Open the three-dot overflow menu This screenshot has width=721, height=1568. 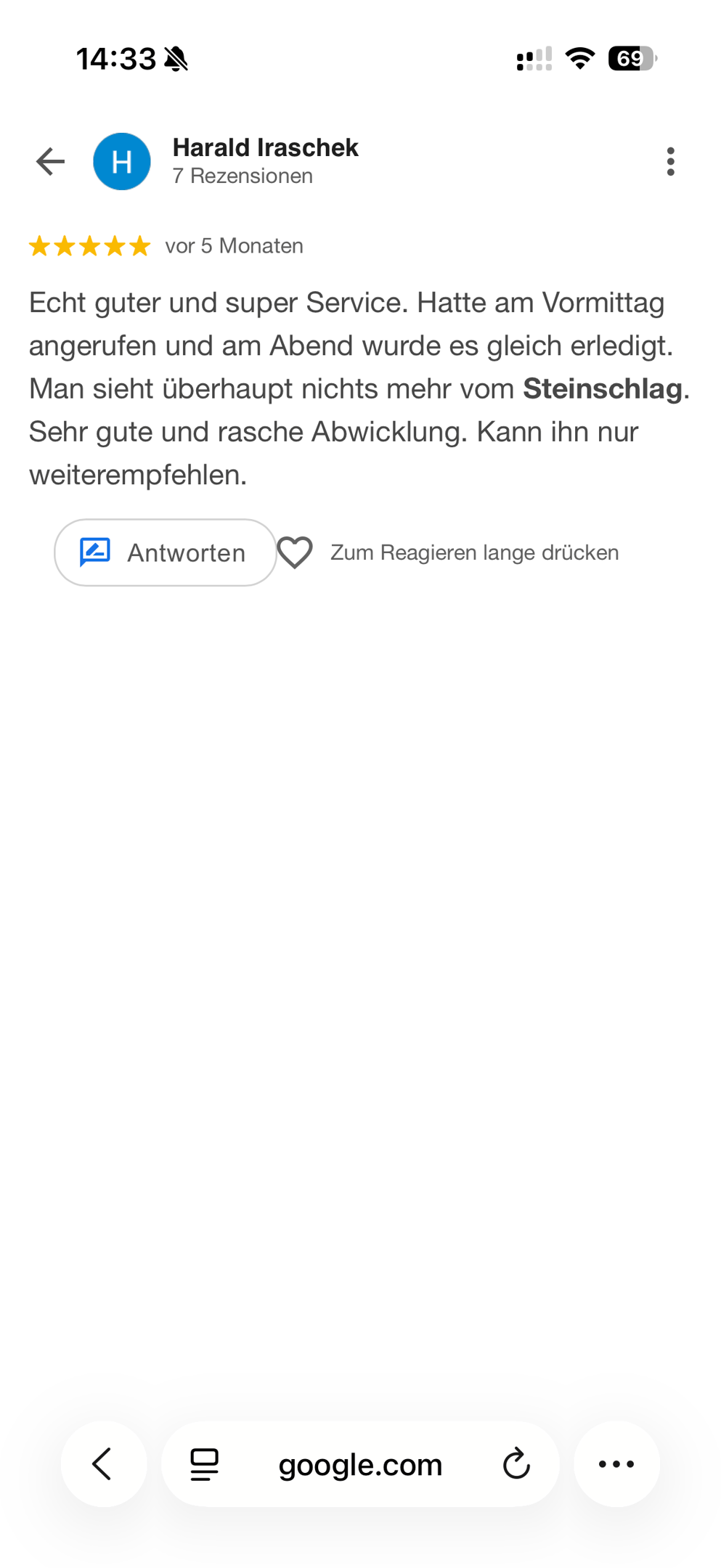click(670, 161)
